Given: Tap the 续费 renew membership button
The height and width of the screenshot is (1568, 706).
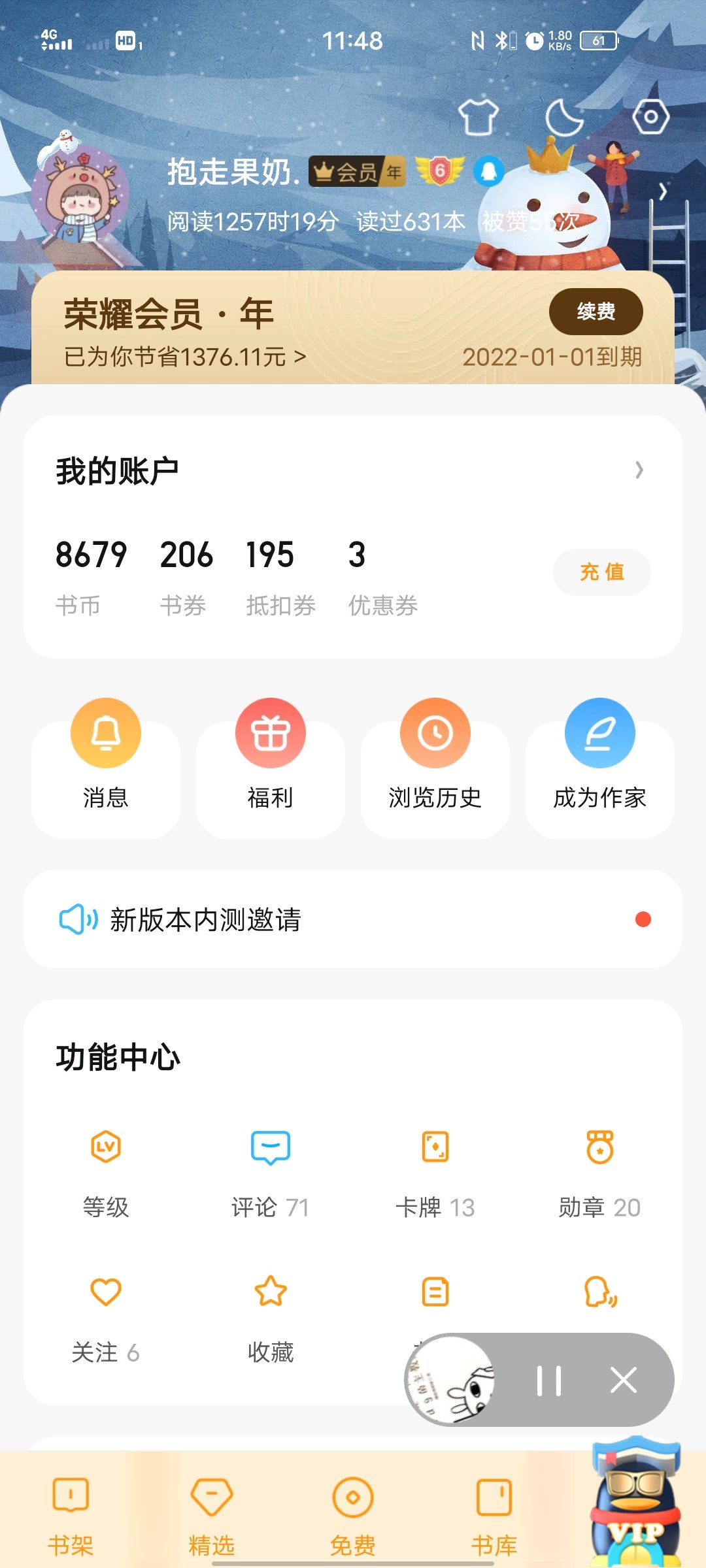Looking at the screenshot, I should tap(596, 312).
